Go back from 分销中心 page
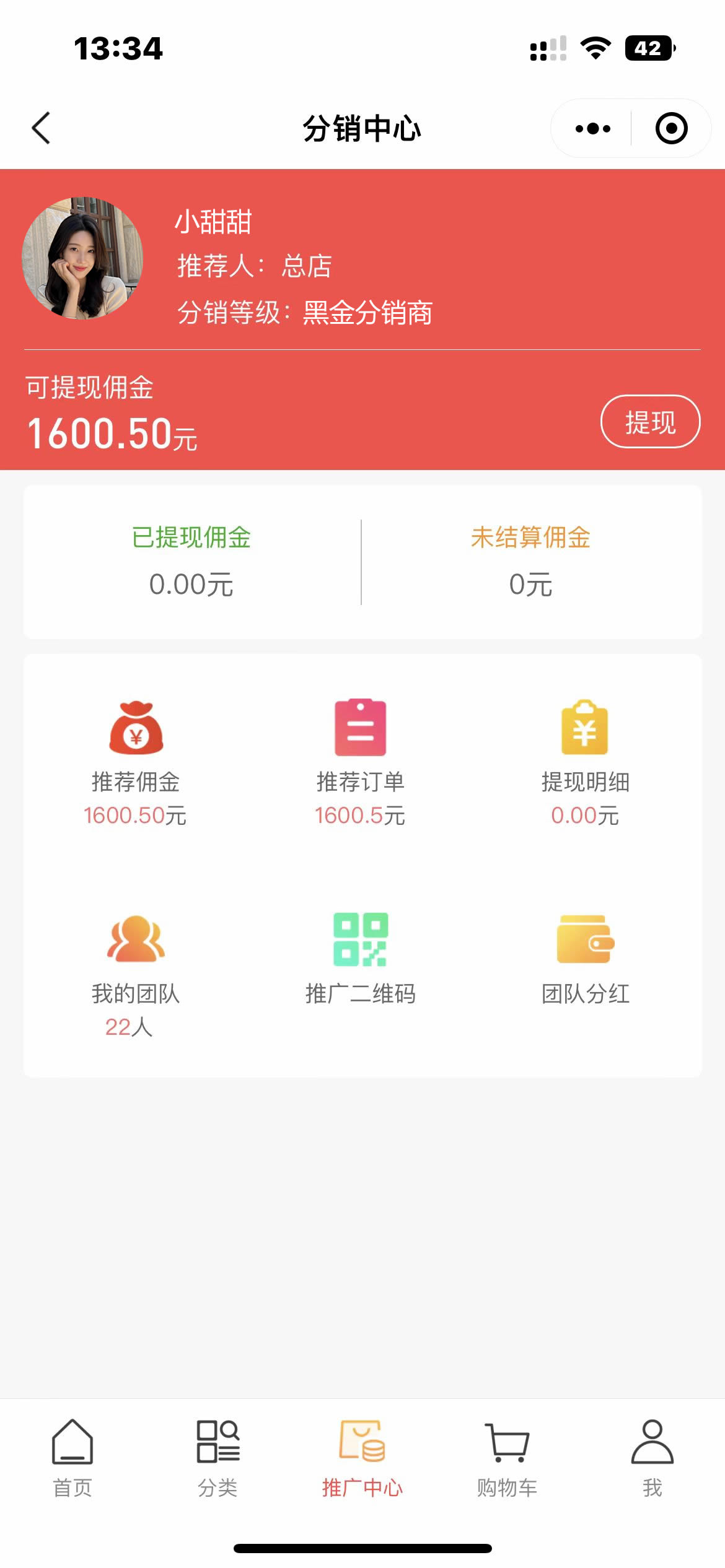This screenshot has height=1568, width=725. [x=41, y=128]
